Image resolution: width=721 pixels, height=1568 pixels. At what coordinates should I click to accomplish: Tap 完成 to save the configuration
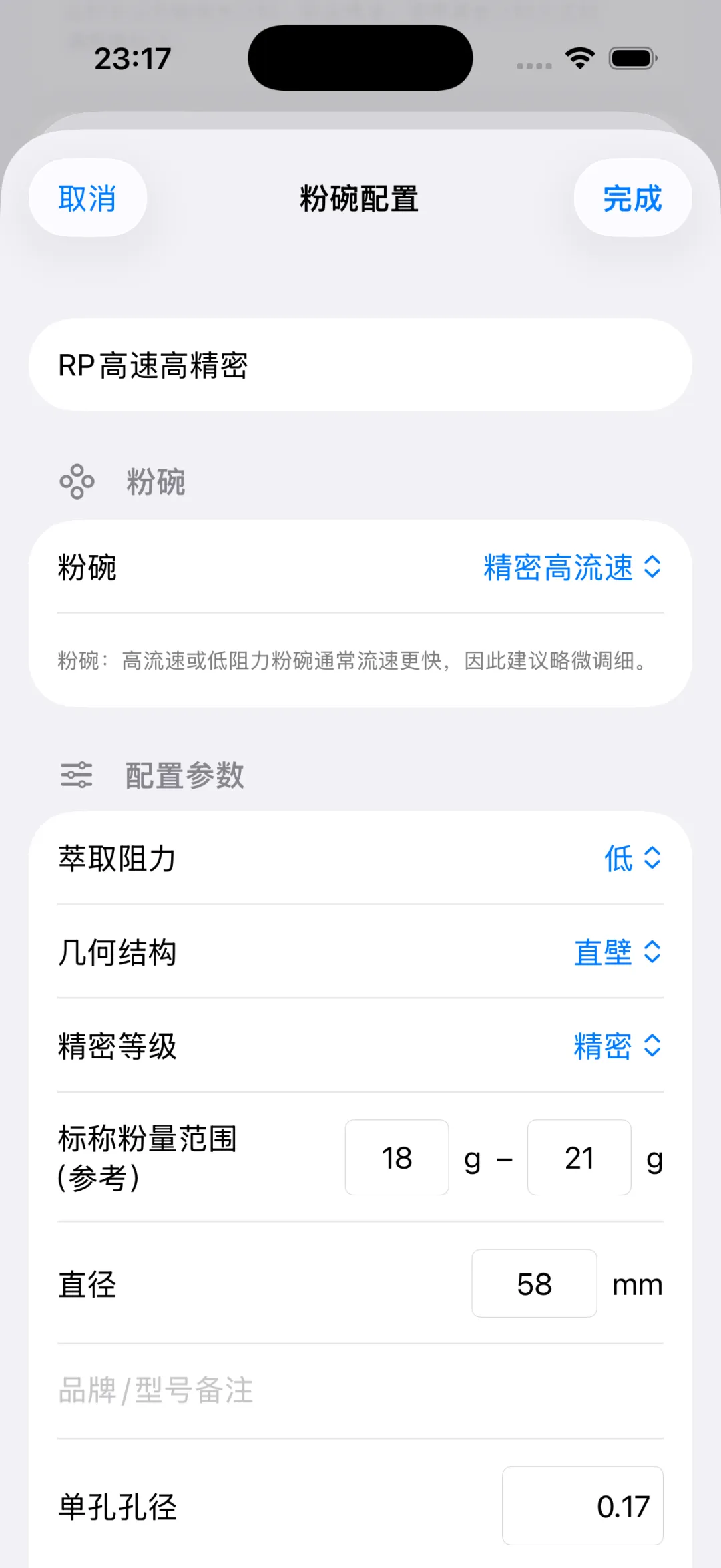tap(632, 198)
